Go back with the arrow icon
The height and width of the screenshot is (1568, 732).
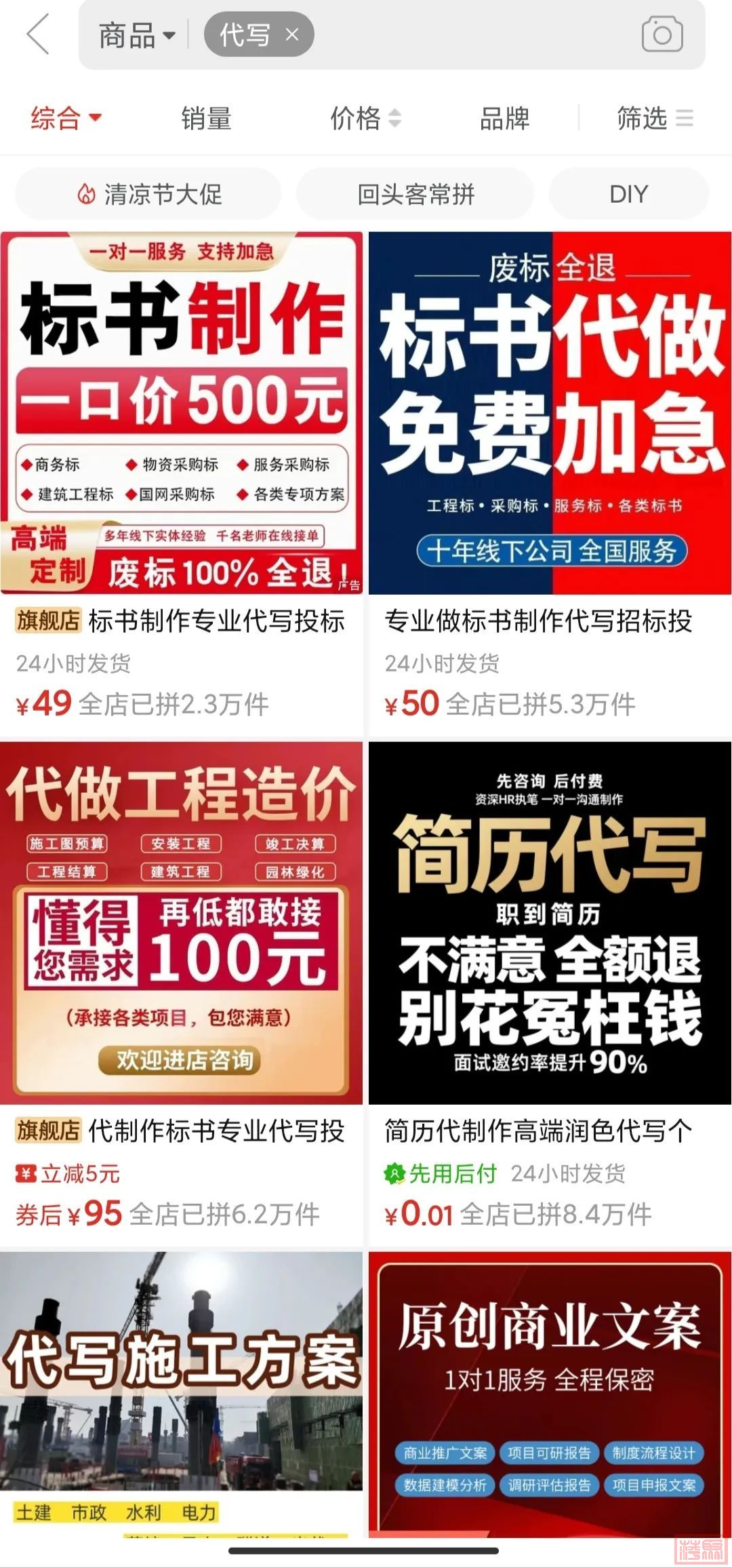coord(39,34)
